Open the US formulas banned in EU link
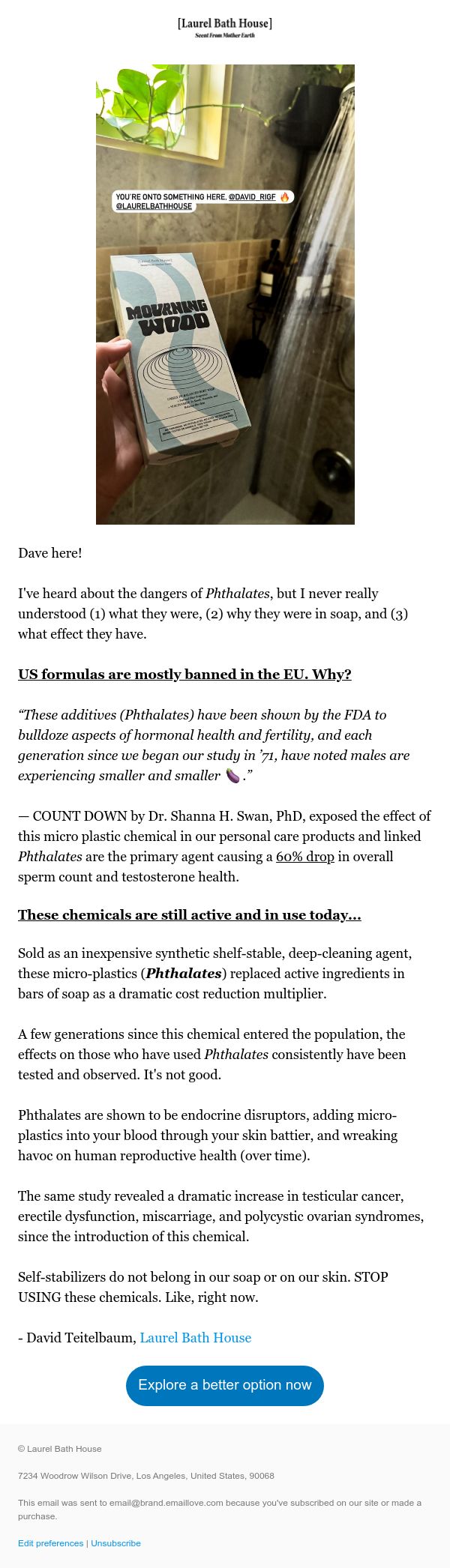Screen dimensions: 450x1568 (x=184, y=674)
